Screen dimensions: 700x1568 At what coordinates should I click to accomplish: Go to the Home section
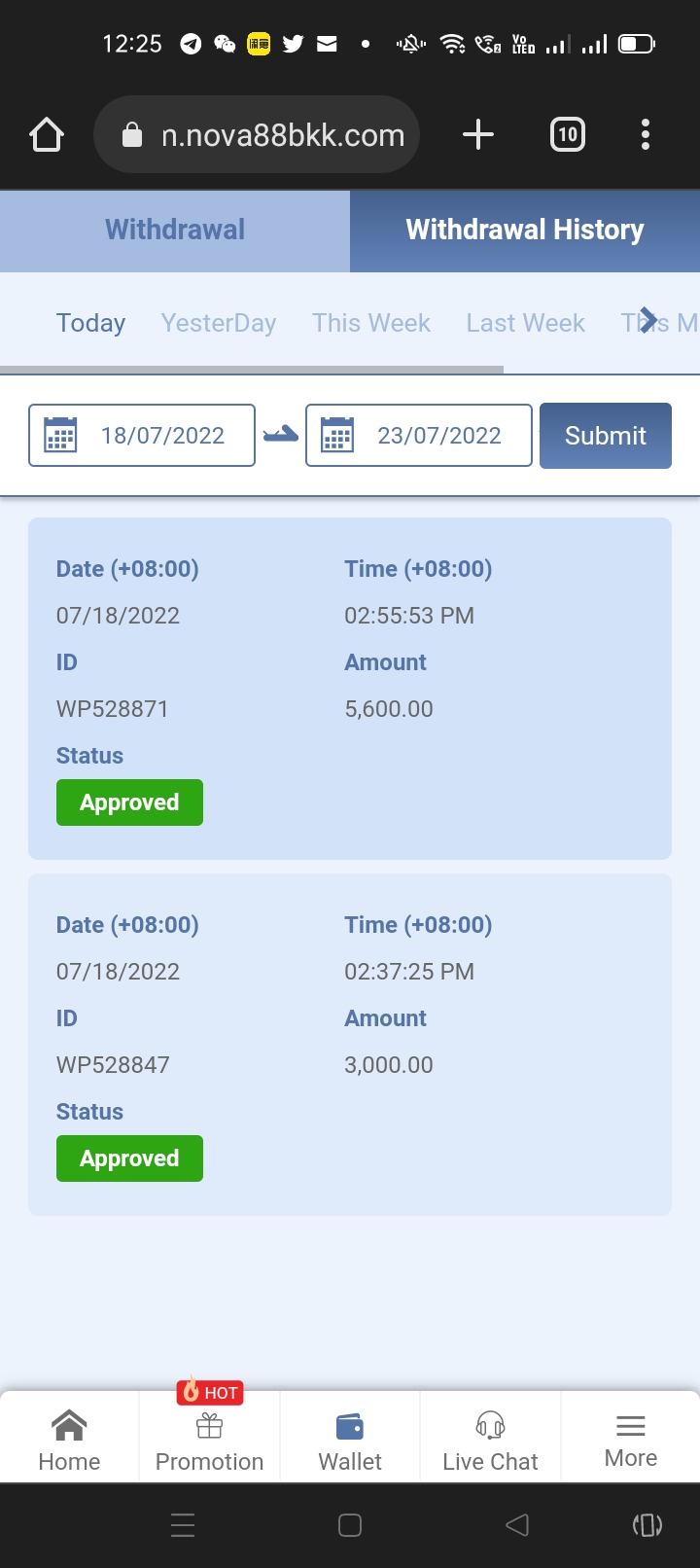point(69,1440)
